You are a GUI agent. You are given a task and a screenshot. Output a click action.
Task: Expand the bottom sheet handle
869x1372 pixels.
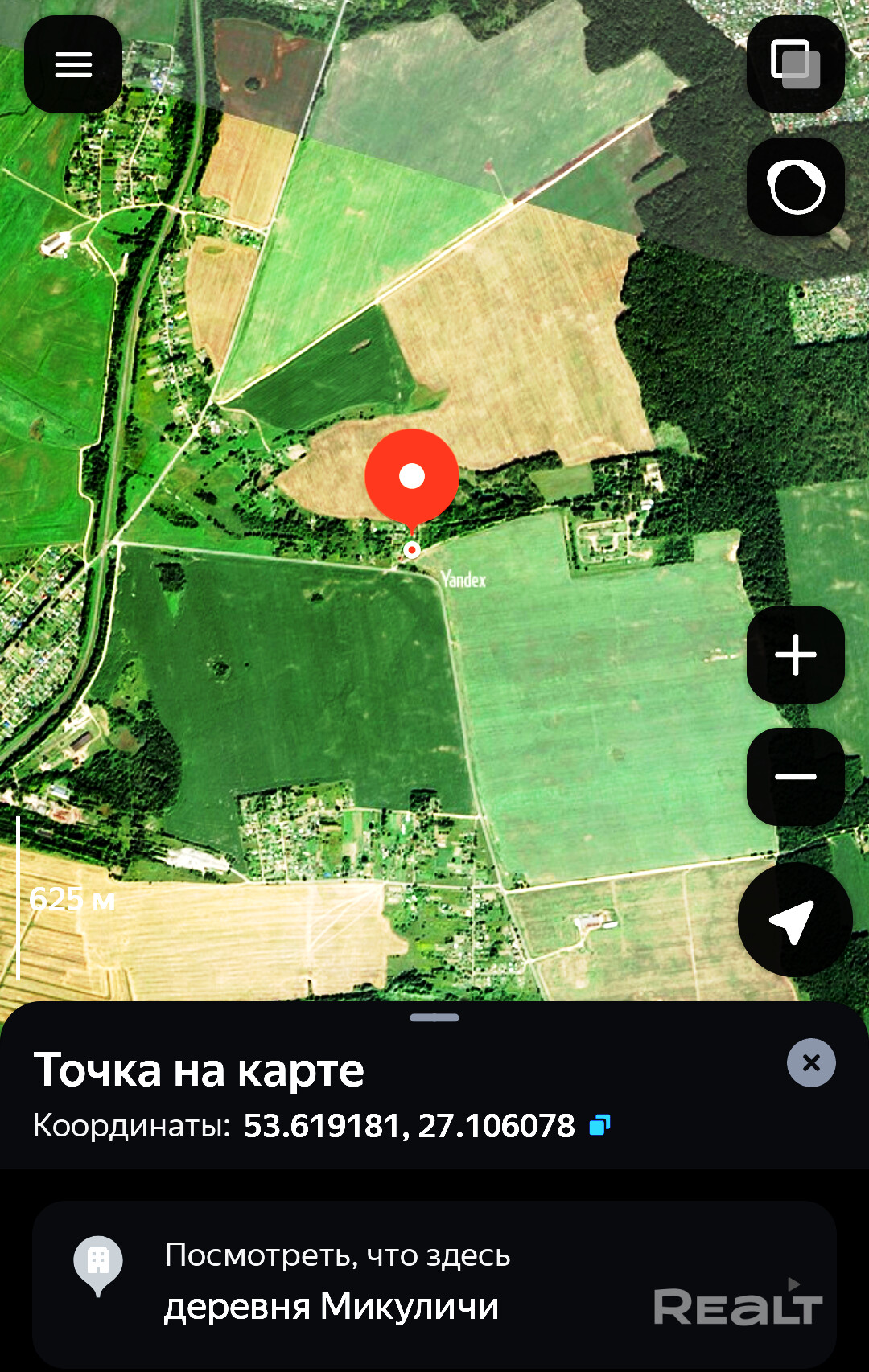[x=434, y=1017]
